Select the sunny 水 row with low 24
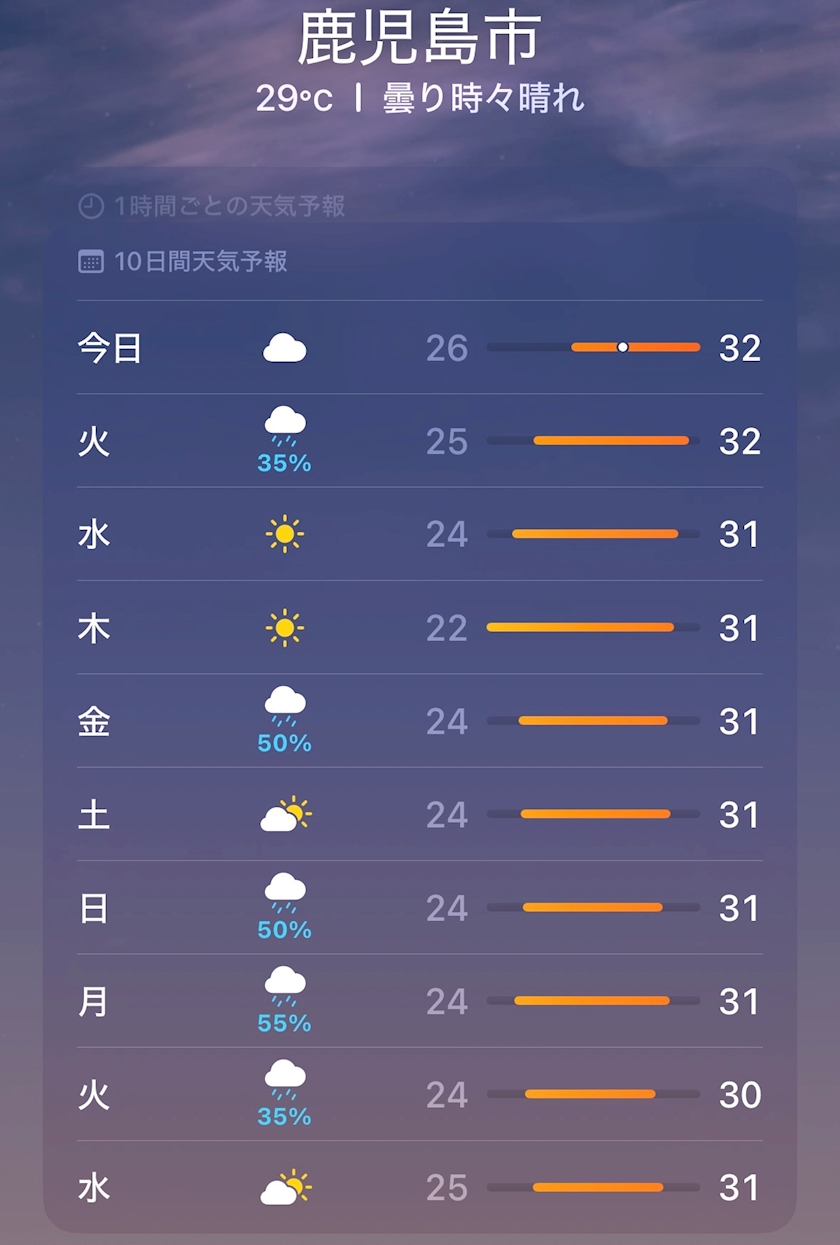Viewport: 840px width, 1245px height. [420, 534]
